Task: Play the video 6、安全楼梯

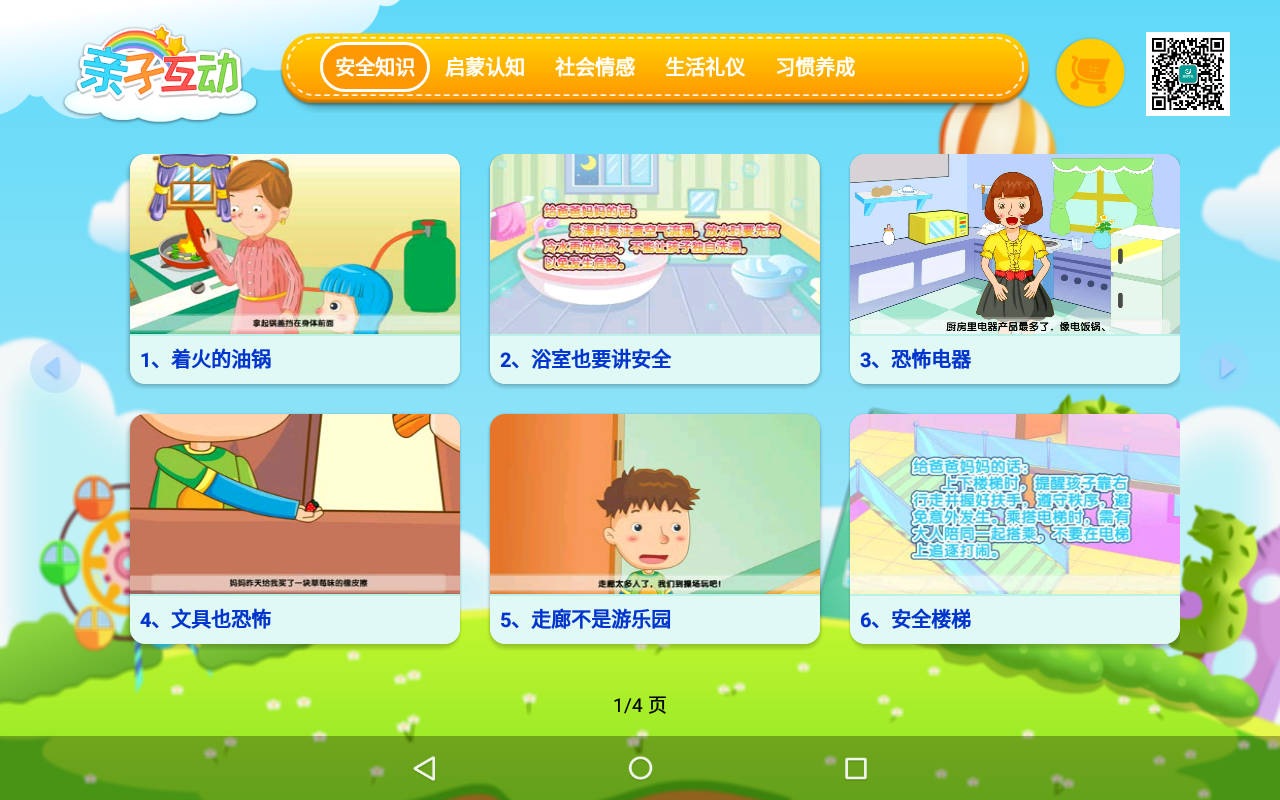Action: tap(1015, 528)
